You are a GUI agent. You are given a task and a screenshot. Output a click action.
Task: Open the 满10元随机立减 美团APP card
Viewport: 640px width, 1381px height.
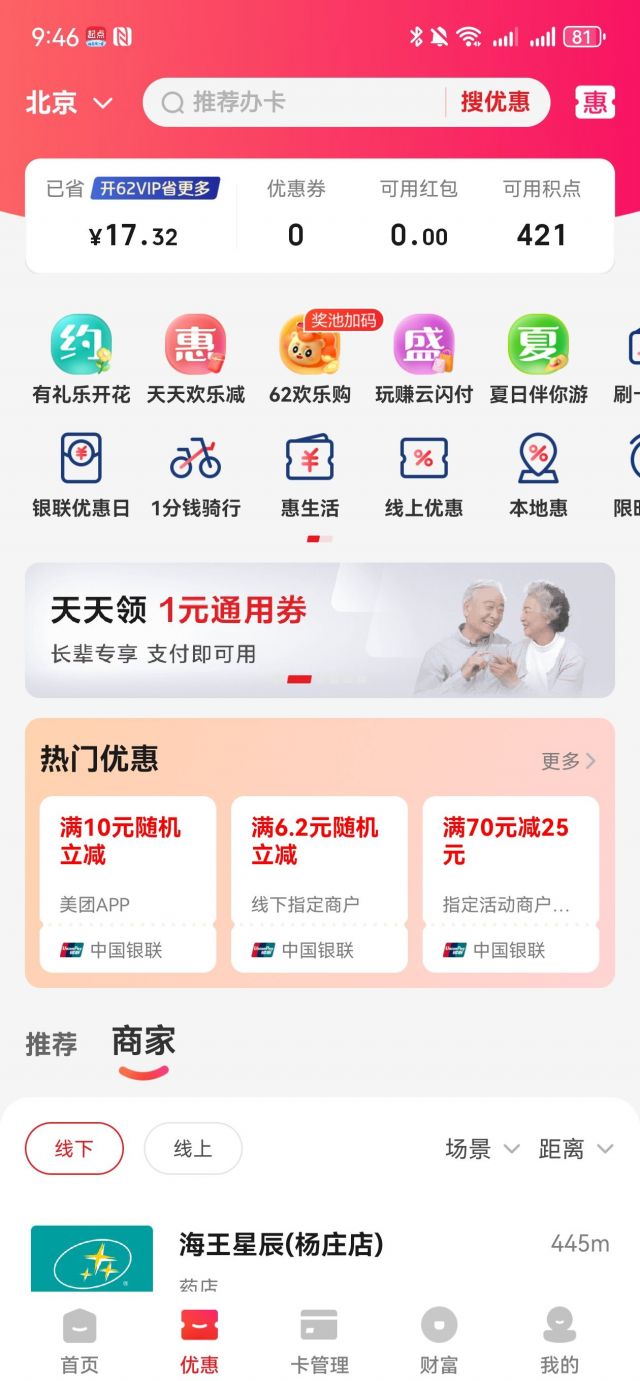click(x=128, y=883)
